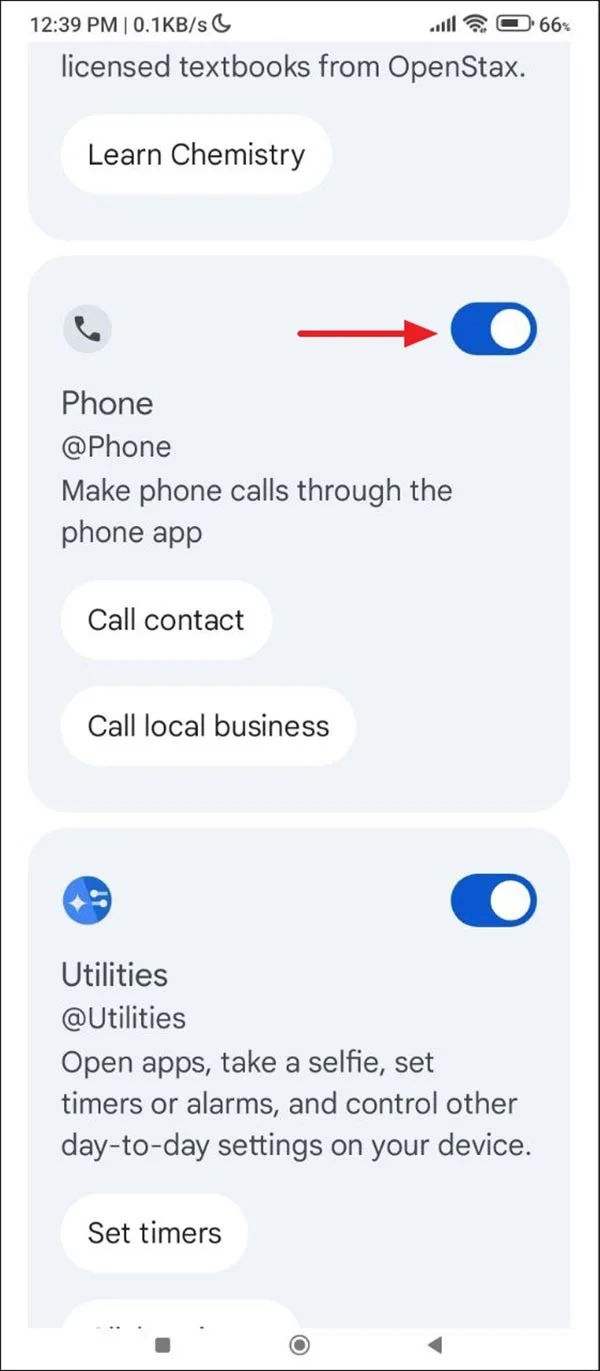Choose the Call local business chip
The height and width of the screenshot is (1371, 600).
click(208, 726)
